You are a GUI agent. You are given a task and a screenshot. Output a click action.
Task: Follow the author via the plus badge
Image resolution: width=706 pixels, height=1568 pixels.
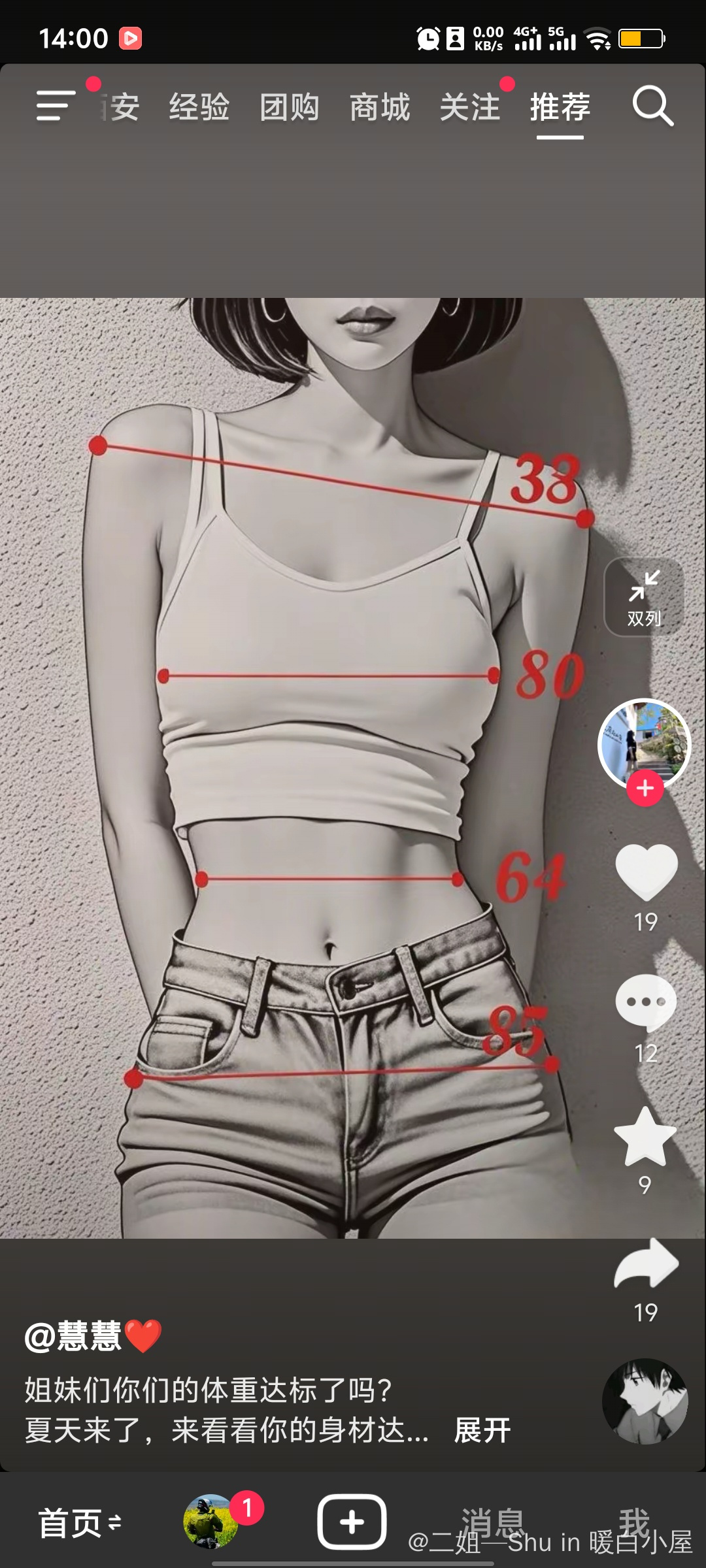pyautogui.click(x=645, y=789)
